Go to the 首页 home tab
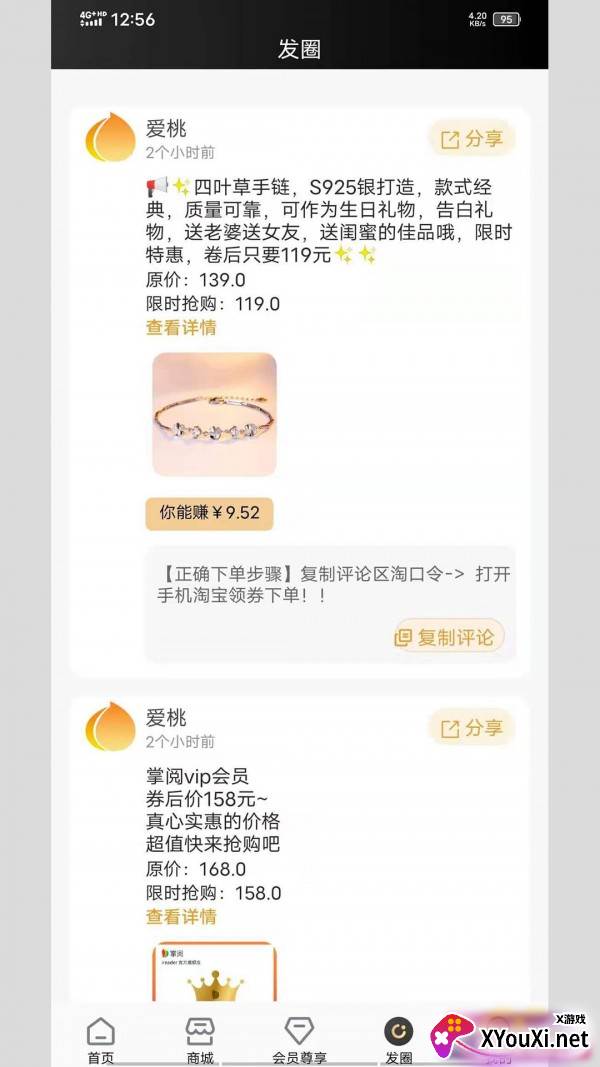Screen dimensions: 600x1067 tap(101, 1040)
